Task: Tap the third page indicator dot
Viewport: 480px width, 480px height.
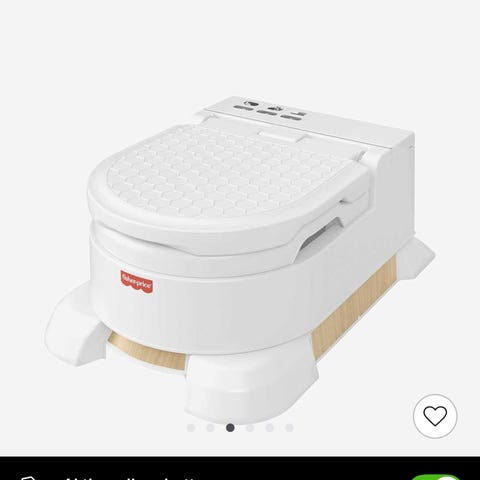Action: pyautogui.click(x=230, y=428)
